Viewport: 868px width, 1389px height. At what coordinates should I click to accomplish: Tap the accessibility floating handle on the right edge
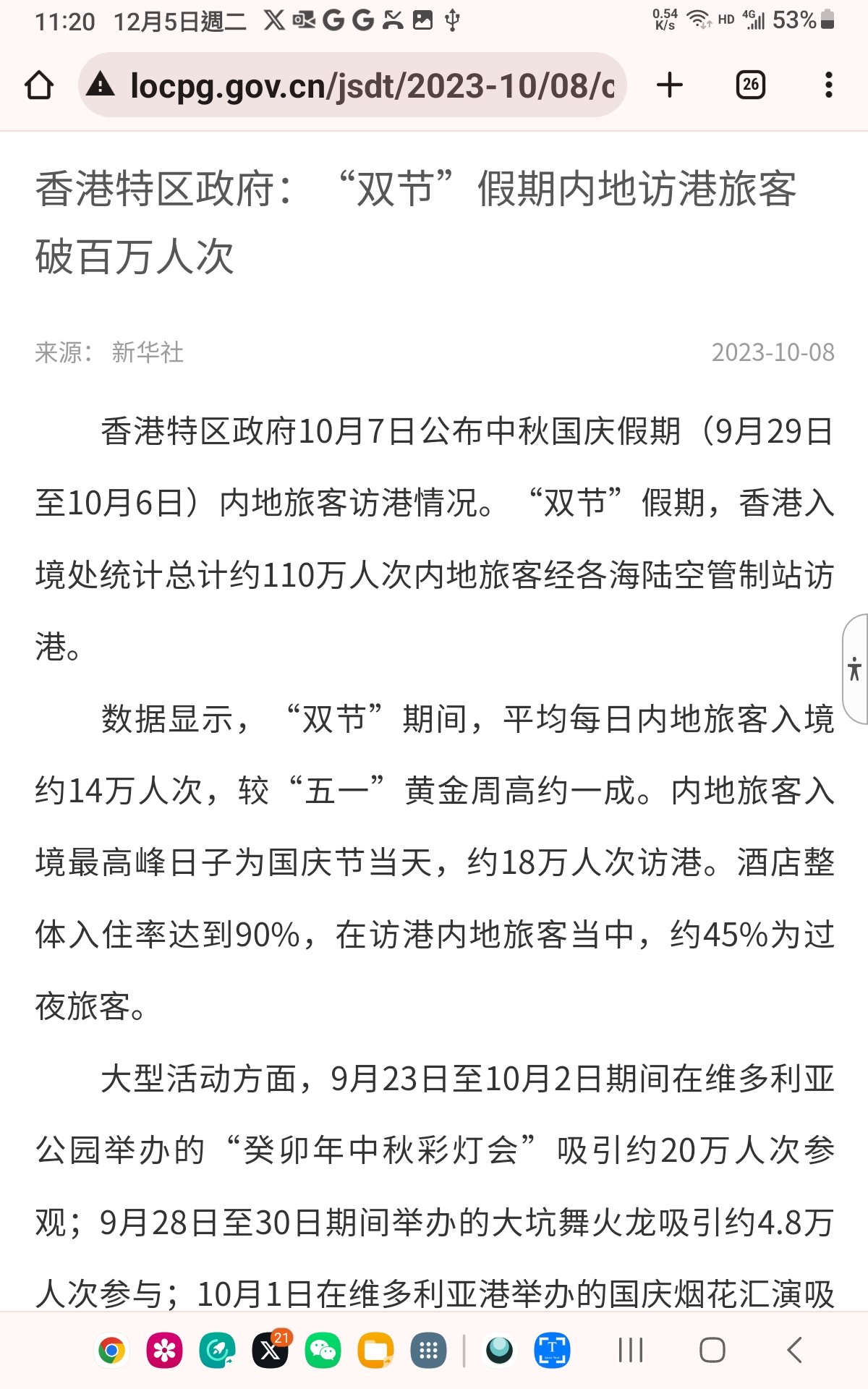pyautogui.click(x=855, y=668)
